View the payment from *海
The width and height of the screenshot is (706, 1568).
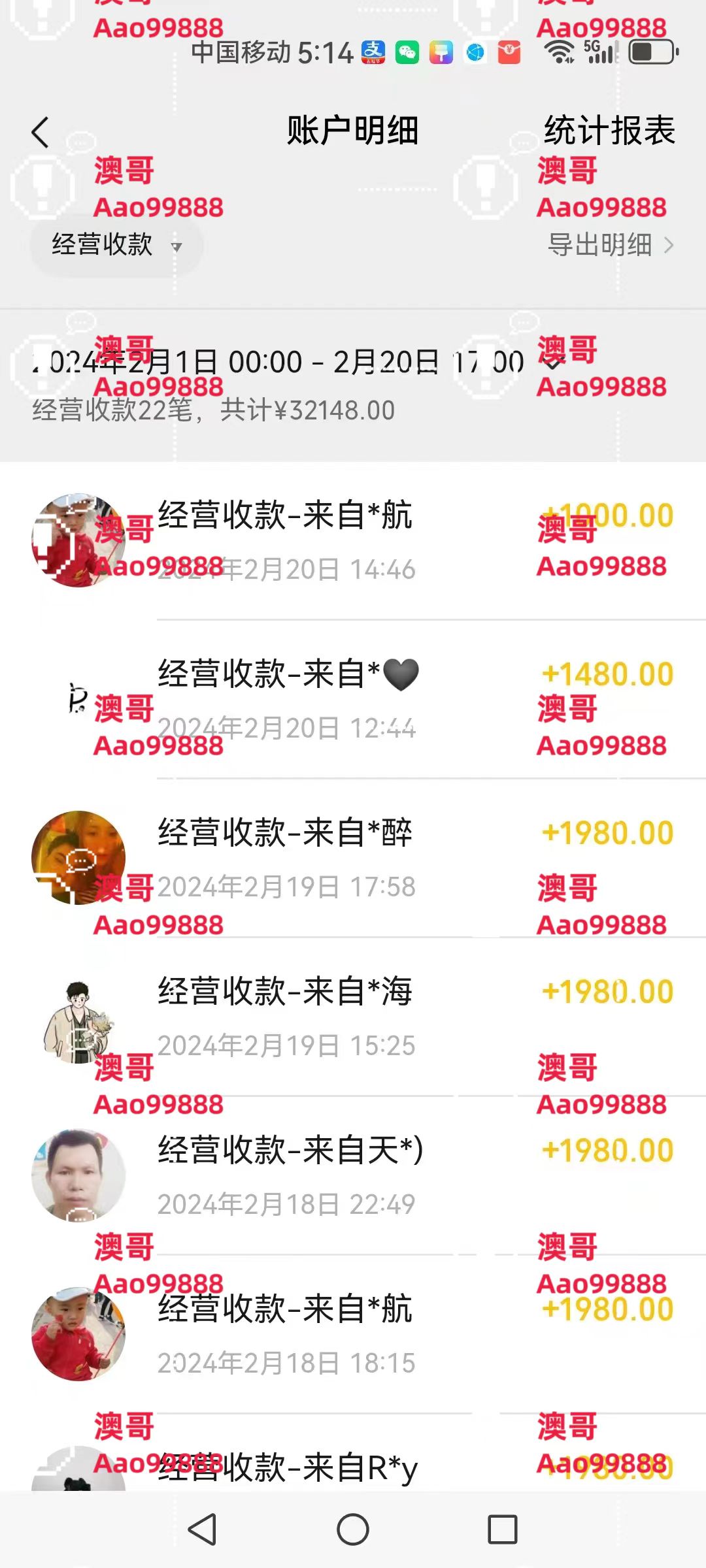(353, 1017)
